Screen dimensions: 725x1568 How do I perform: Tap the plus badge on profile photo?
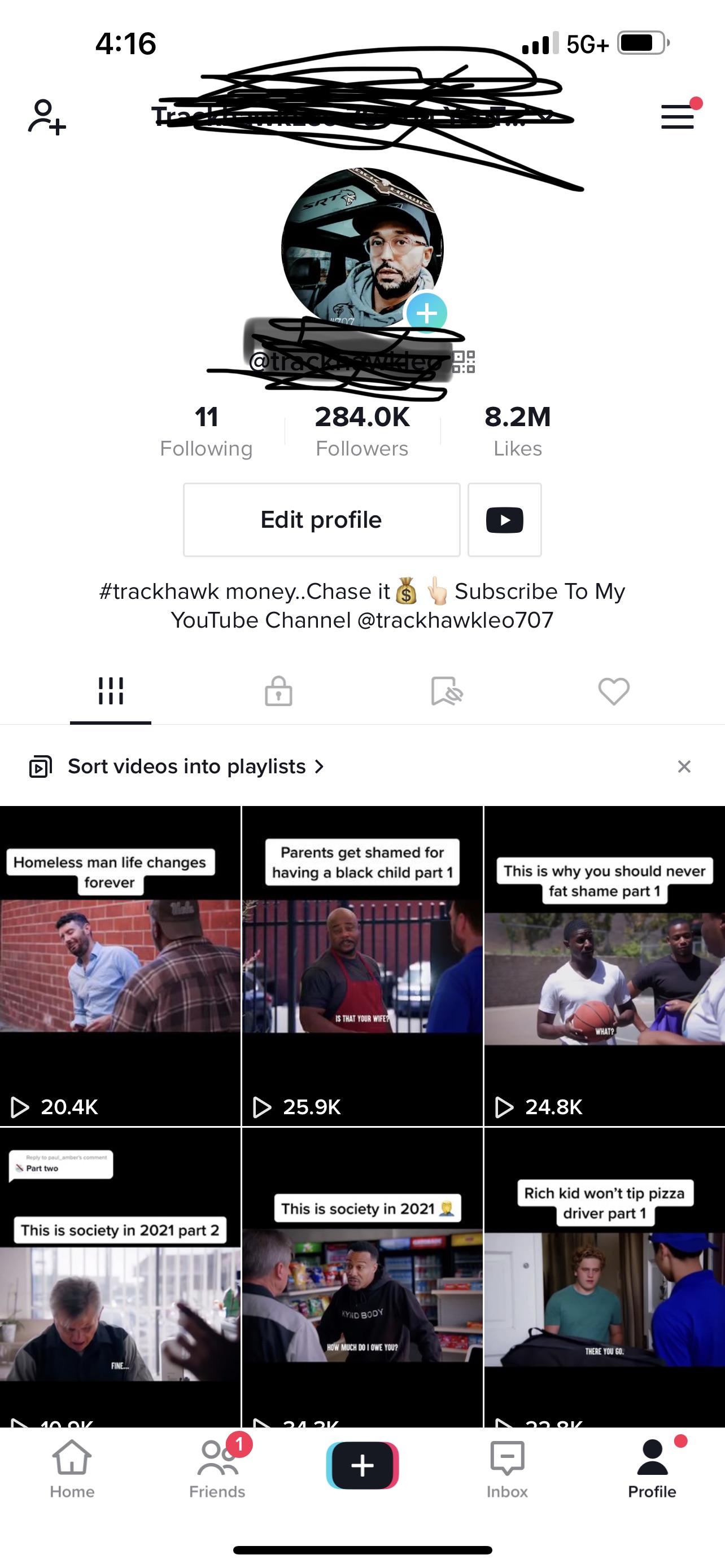click(426, 313)
